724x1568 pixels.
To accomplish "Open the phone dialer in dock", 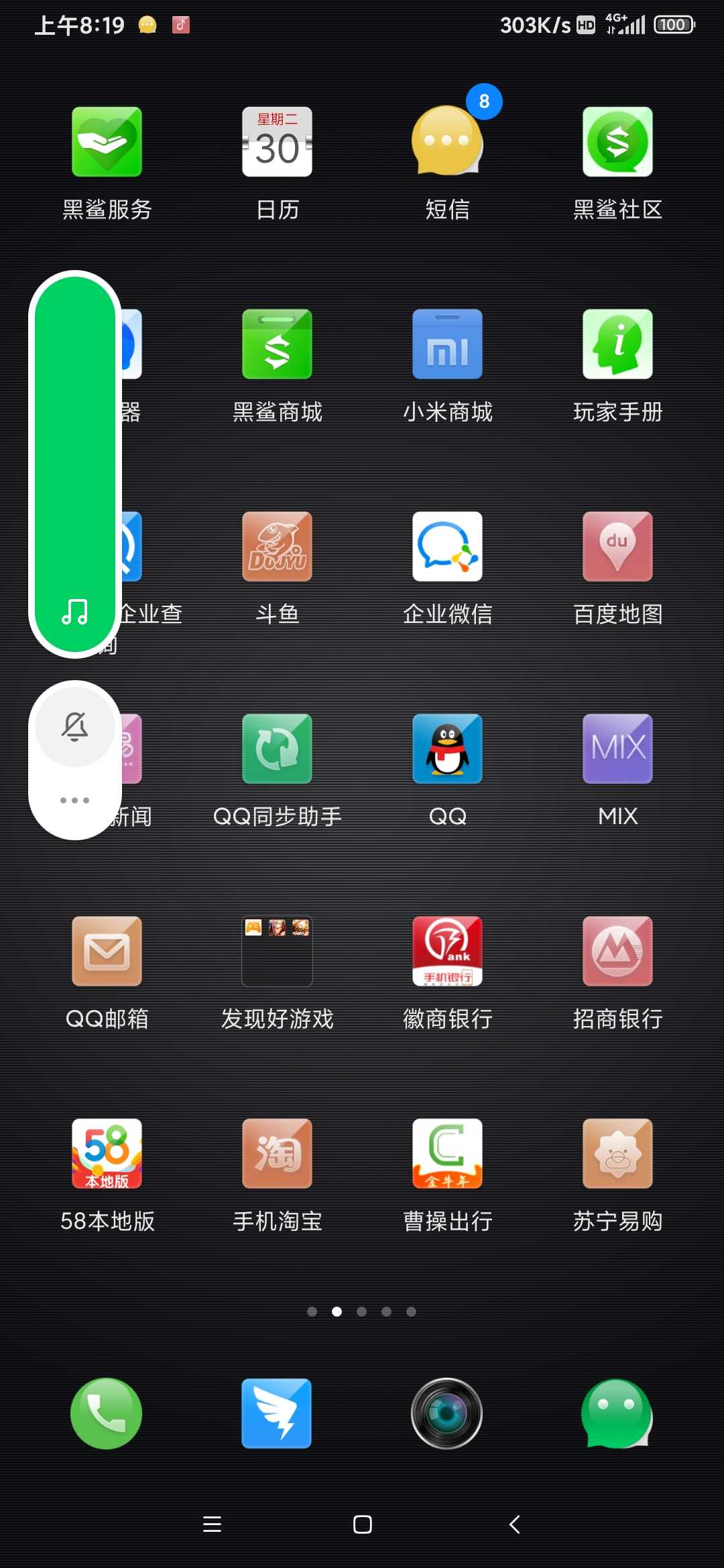I will (107, 1413).
